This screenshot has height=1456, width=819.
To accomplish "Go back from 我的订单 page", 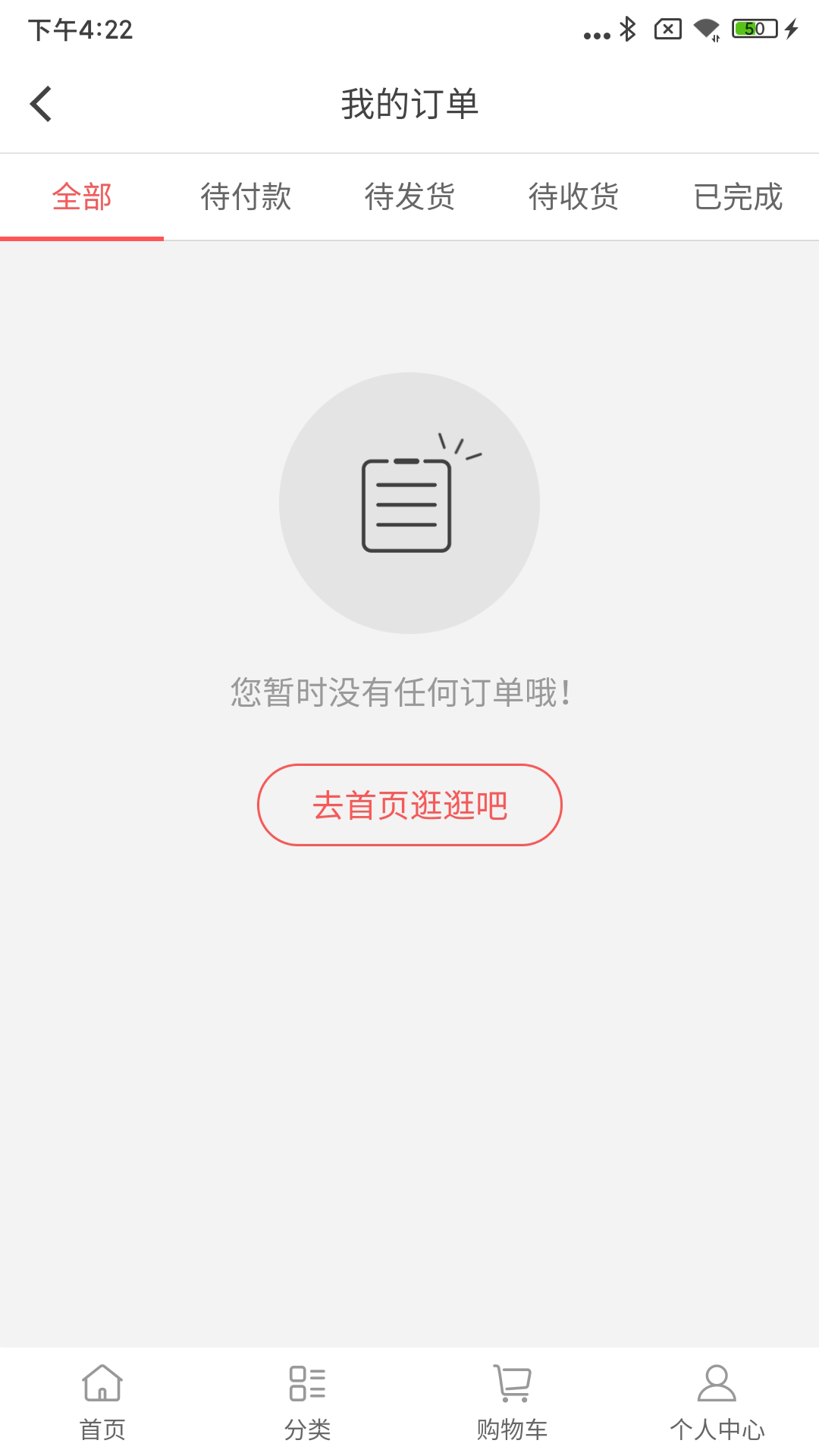I will point(41,104).
